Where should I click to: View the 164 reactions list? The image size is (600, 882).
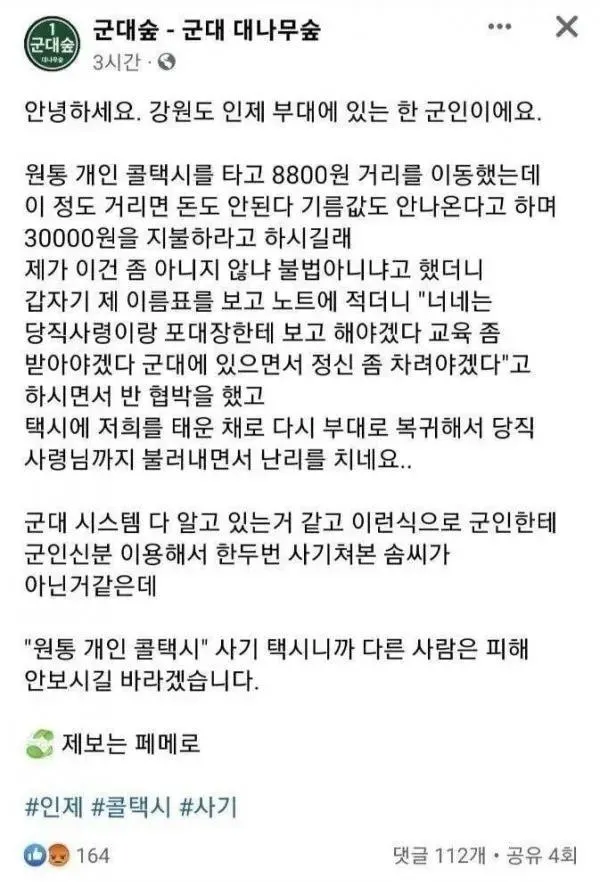(x=67, y=856)
